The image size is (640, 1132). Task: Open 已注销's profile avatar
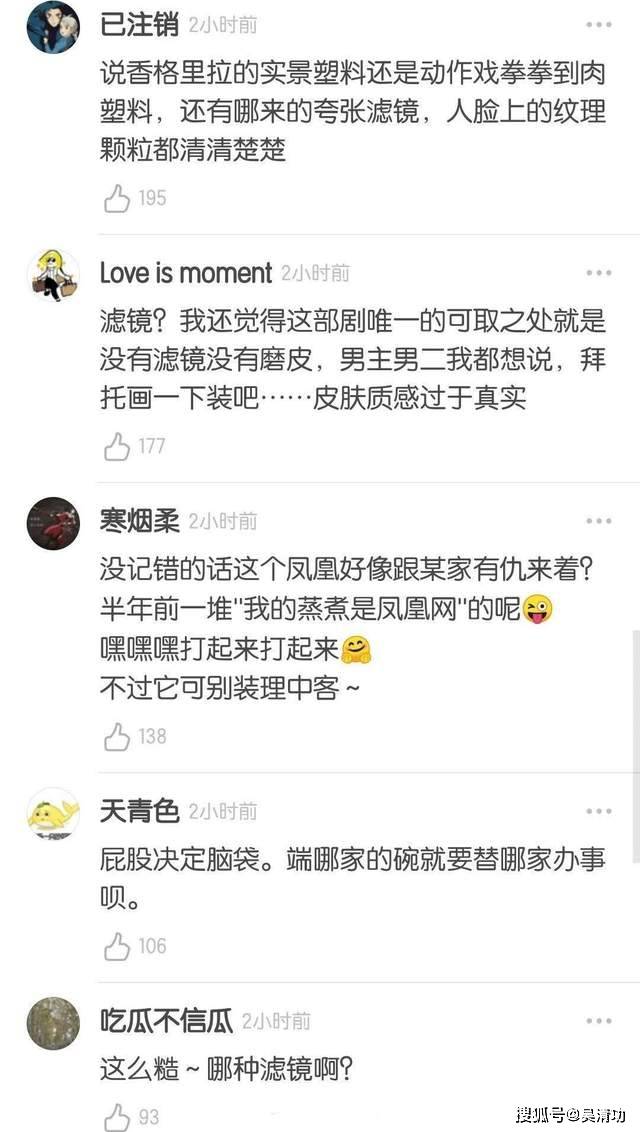[52, 27]
